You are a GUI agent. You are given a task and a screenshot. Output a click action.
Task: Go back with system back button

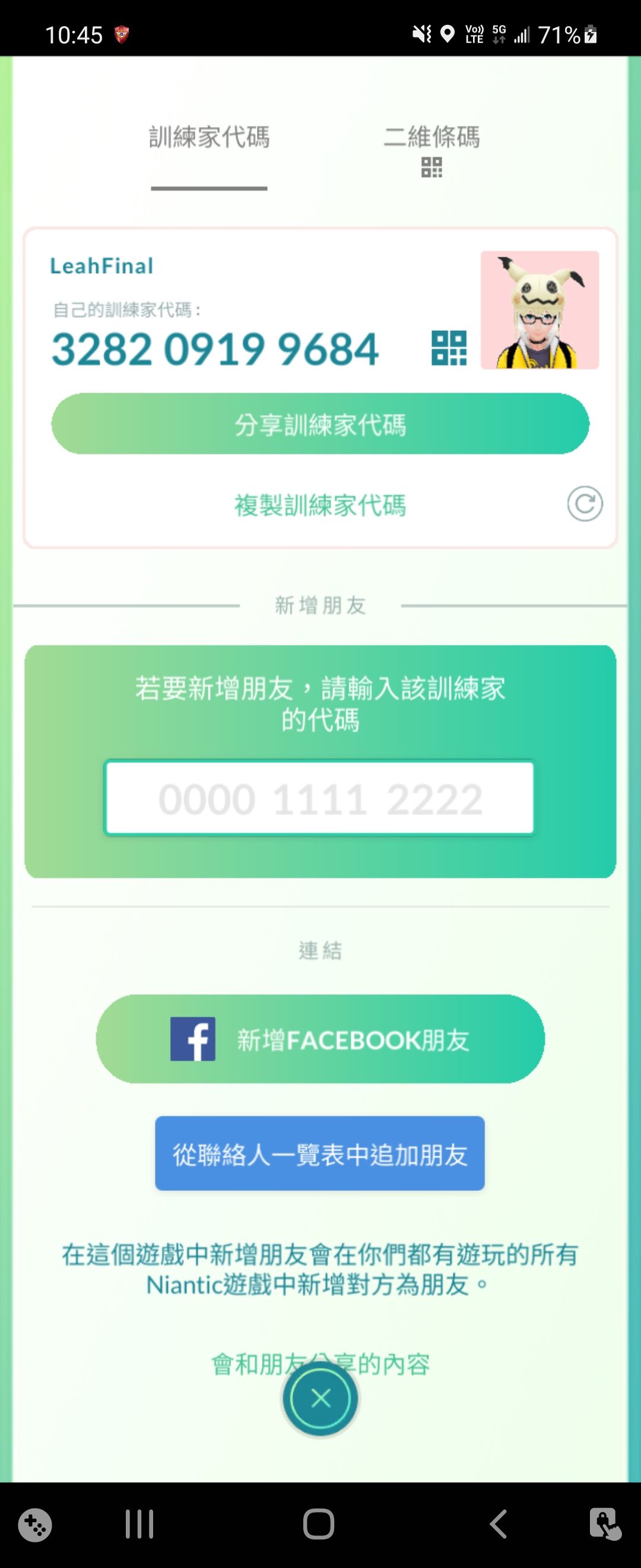[x=498, y=1524]
